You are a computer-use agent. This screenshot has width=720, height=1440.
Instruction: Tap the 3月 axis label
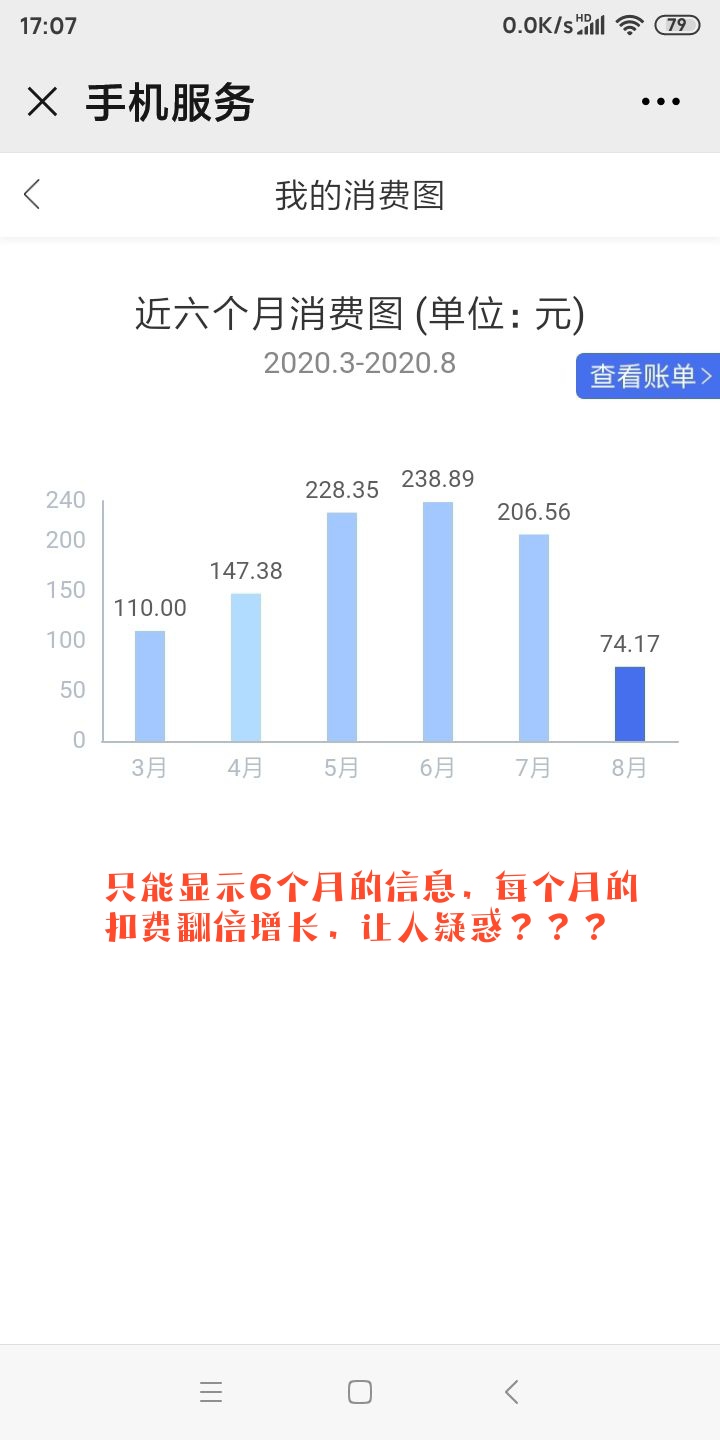[x=147, y=766]
